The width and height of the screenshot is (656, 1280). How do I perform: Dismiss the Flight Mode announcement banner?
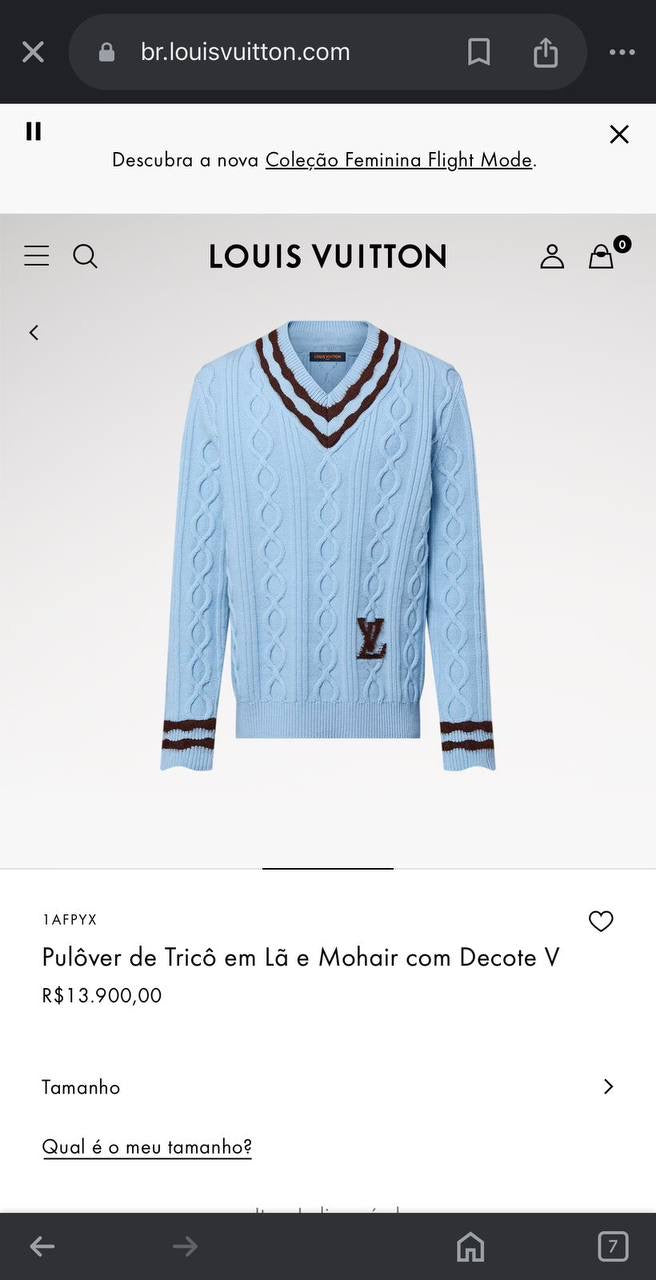[619, 135]
